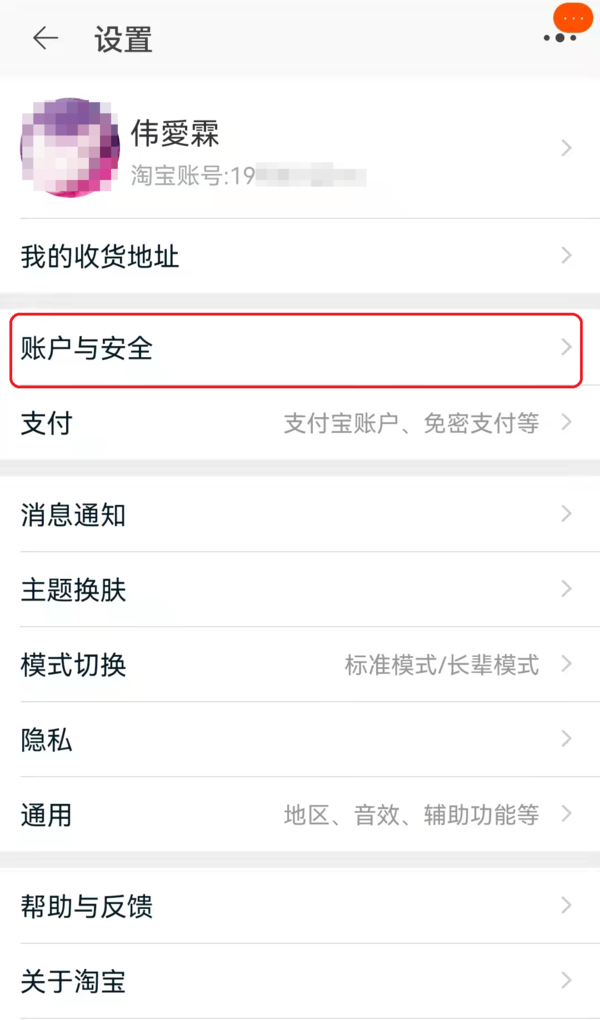Go back using the arrow icon
Screen dimensions: 600x1020
pyautogui.click(x=45, y=39)
